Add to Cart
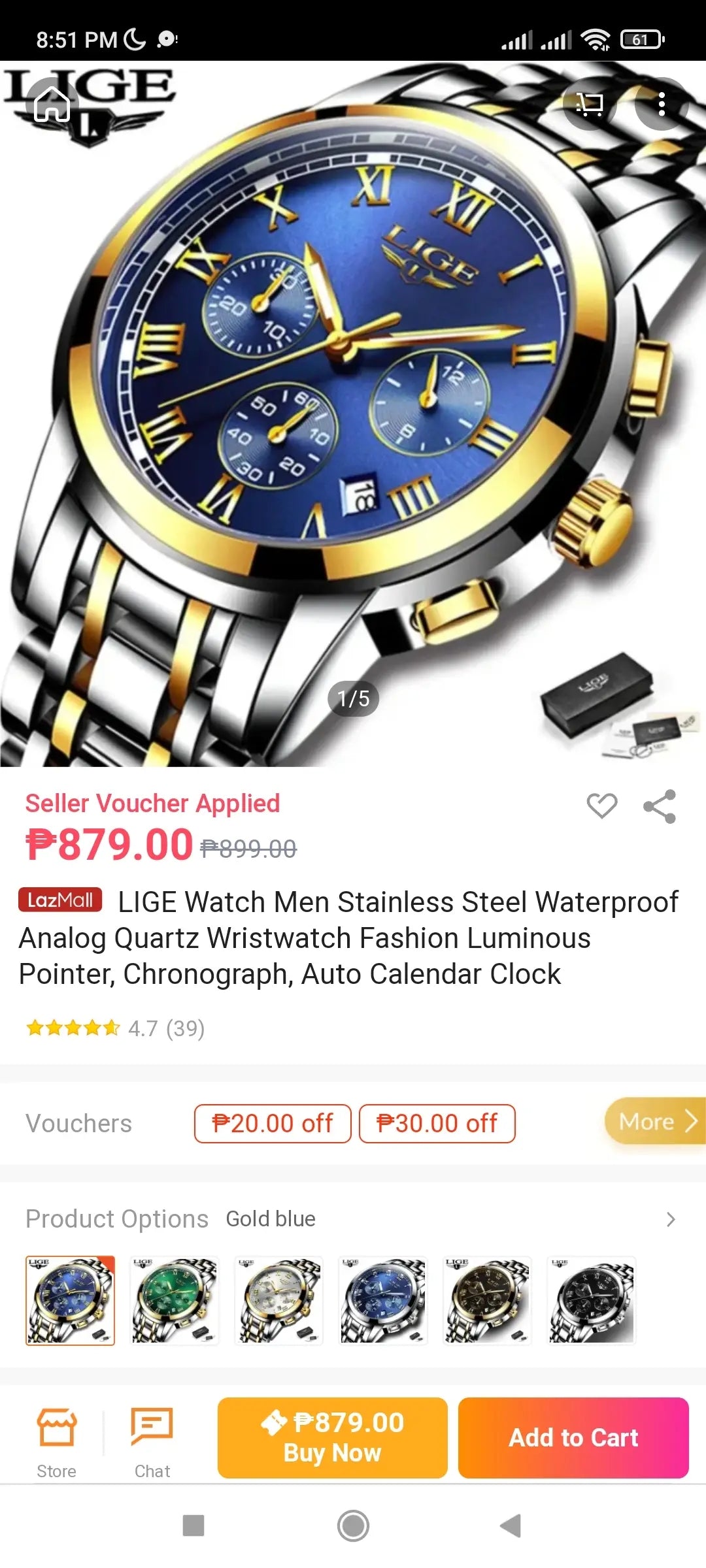Screen dimensions: 706x1568 (x=573, y=1437)
